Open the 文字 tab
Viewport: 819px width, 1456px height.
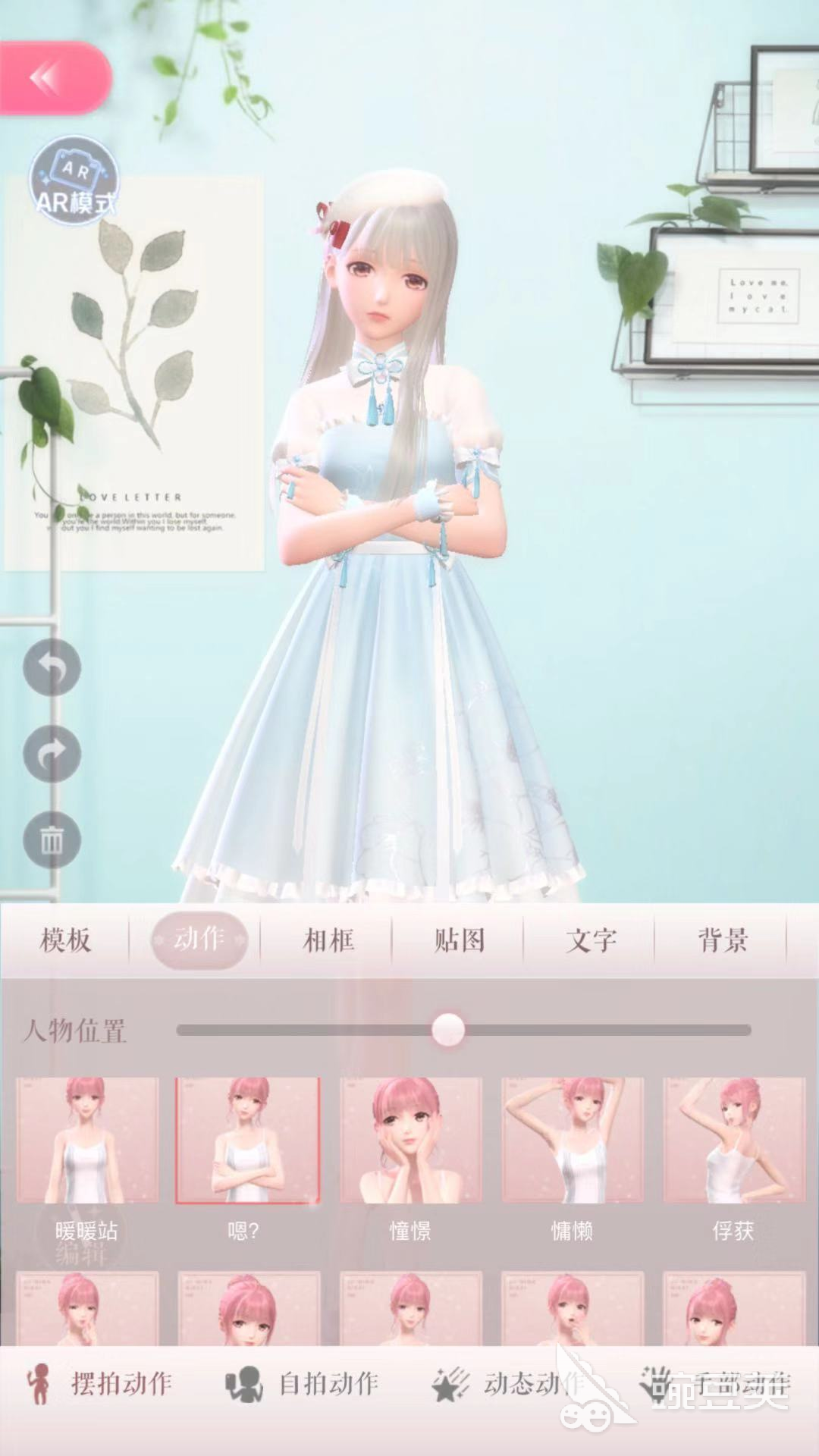pyautogui.click(x=590, y=940)
